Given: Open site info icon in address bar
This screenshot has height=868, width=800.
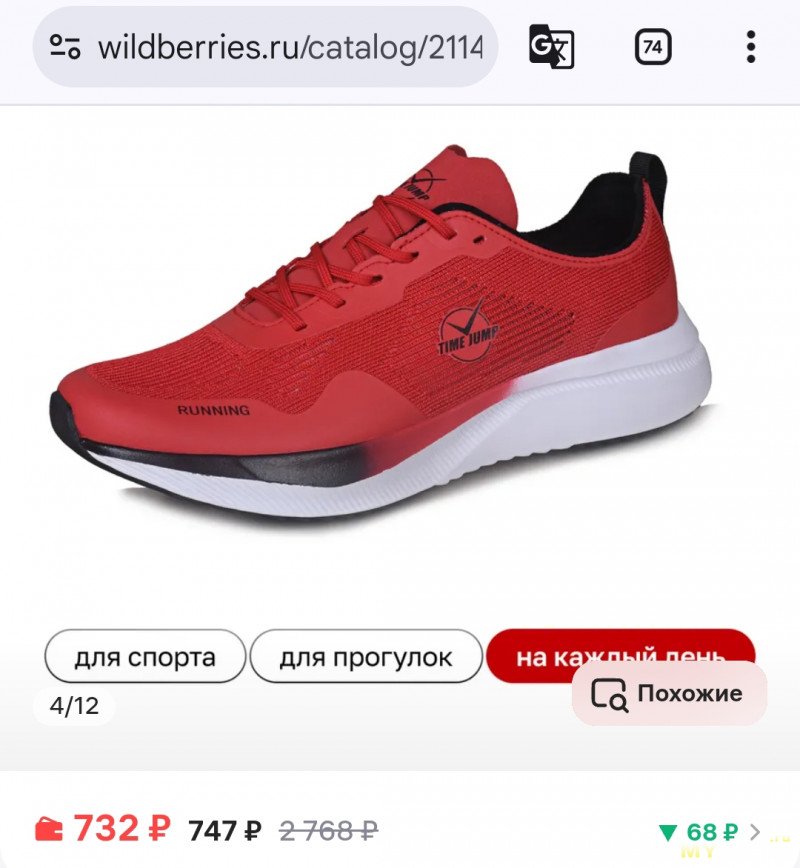Looking at the screenshot, I should coord(65,47).
